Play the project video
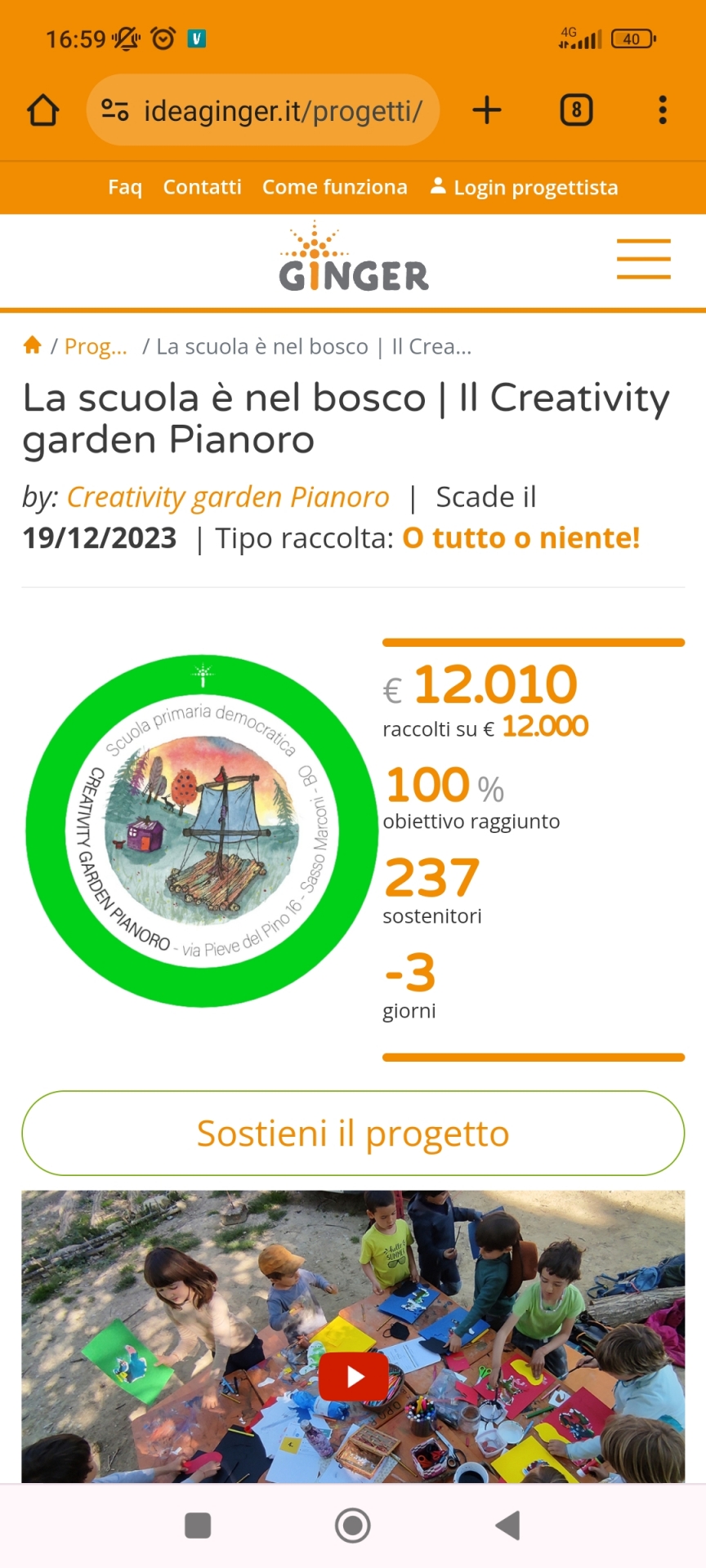 coord(353,1377)
